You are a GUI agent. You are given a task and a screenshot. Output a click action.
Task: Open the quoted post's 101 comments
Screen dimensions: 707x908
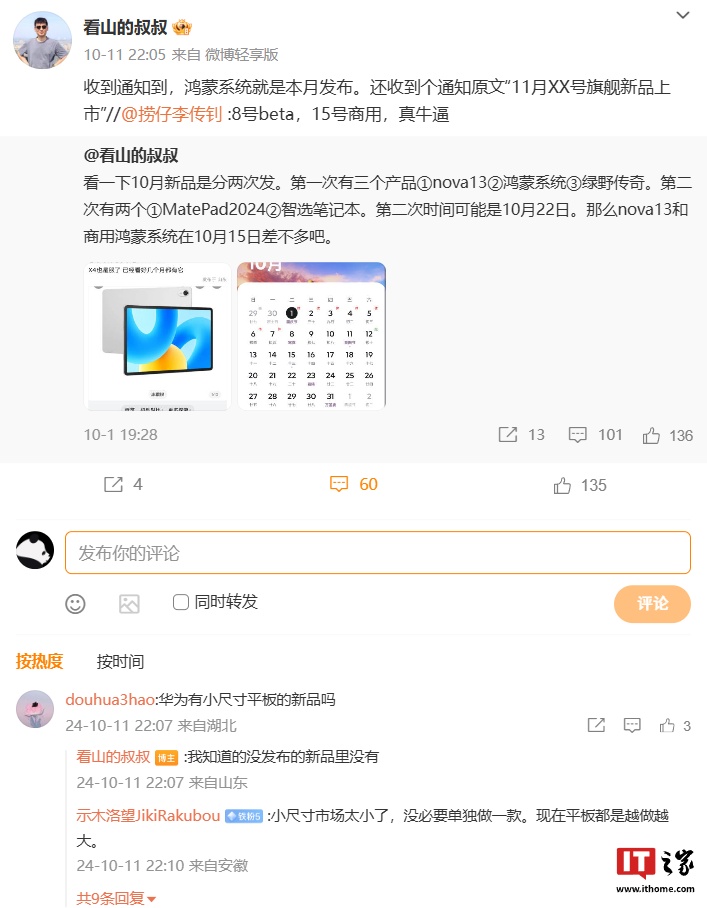click(595, 435)
